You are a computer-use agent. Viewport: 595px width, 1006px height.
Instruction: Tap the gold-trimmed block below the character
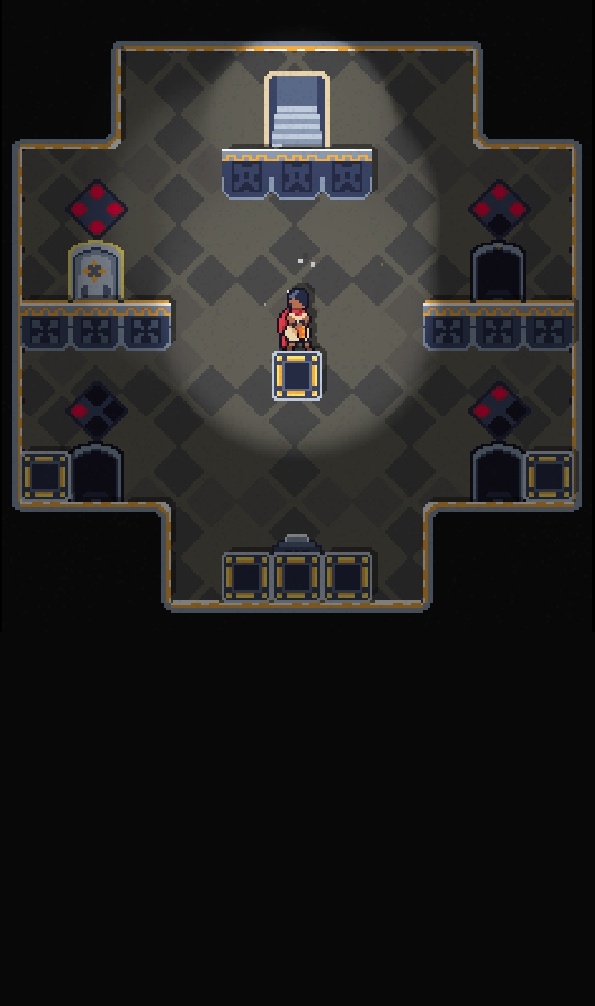[x=297, y=375]
